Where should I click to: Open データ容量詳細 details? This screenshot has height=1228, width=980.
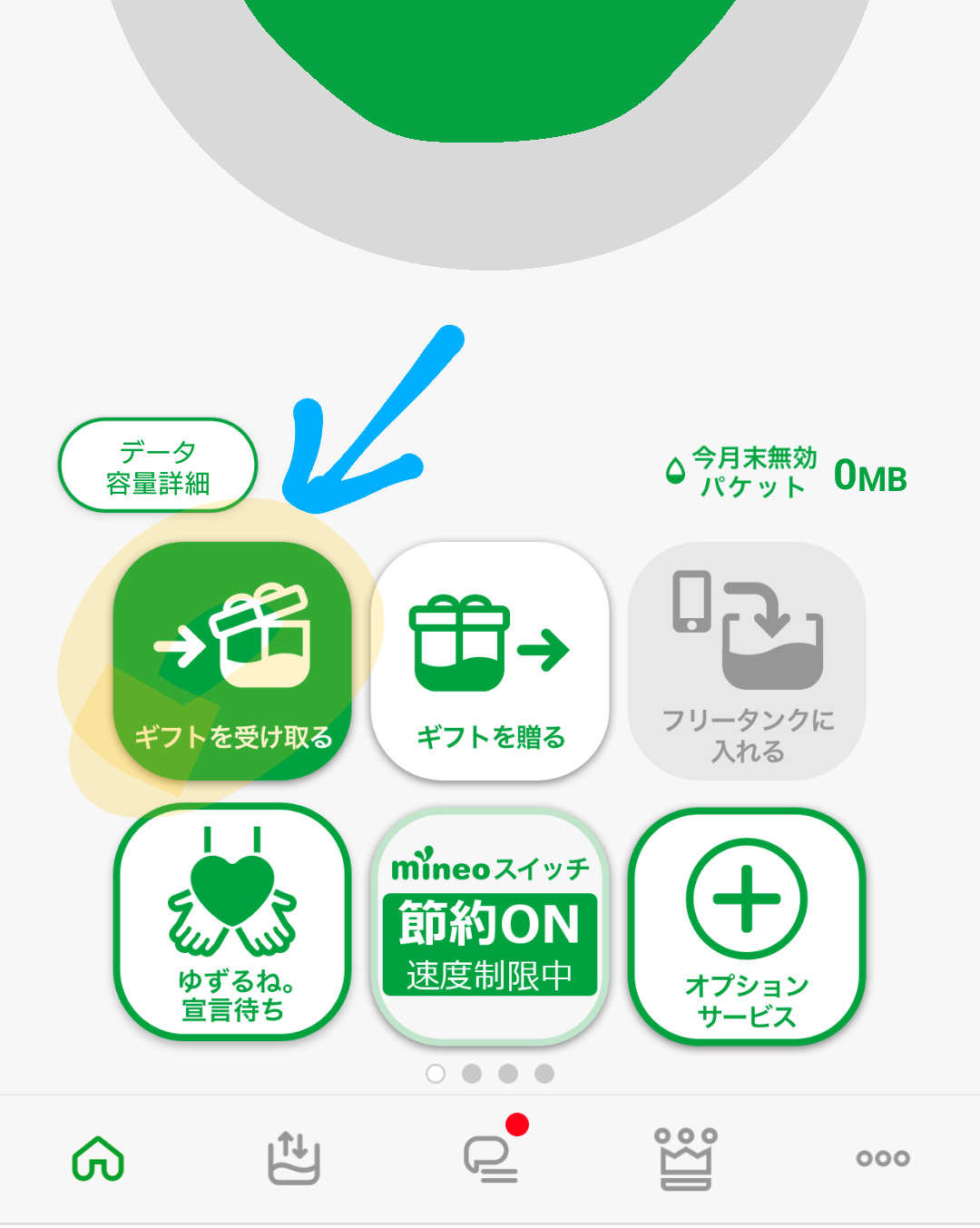click(158, 466)
